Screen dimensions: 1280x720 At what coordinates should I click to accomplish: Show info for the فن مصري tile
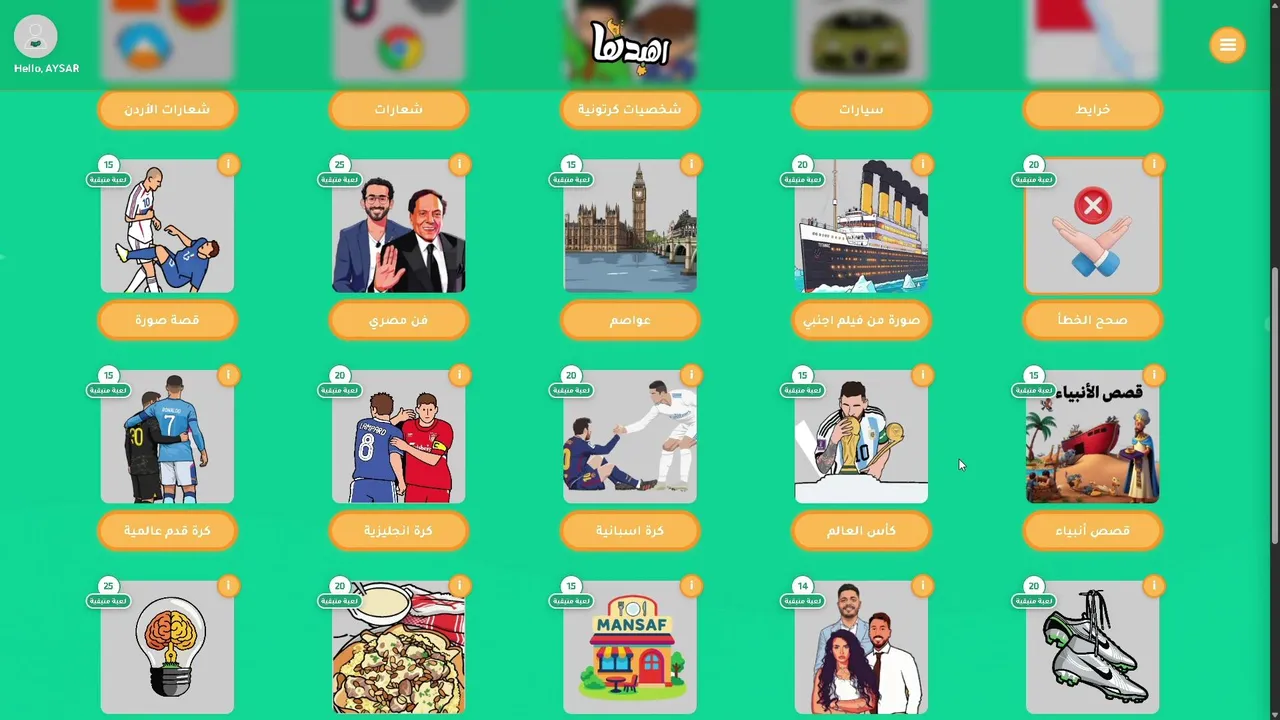click(x=459, y=164)
